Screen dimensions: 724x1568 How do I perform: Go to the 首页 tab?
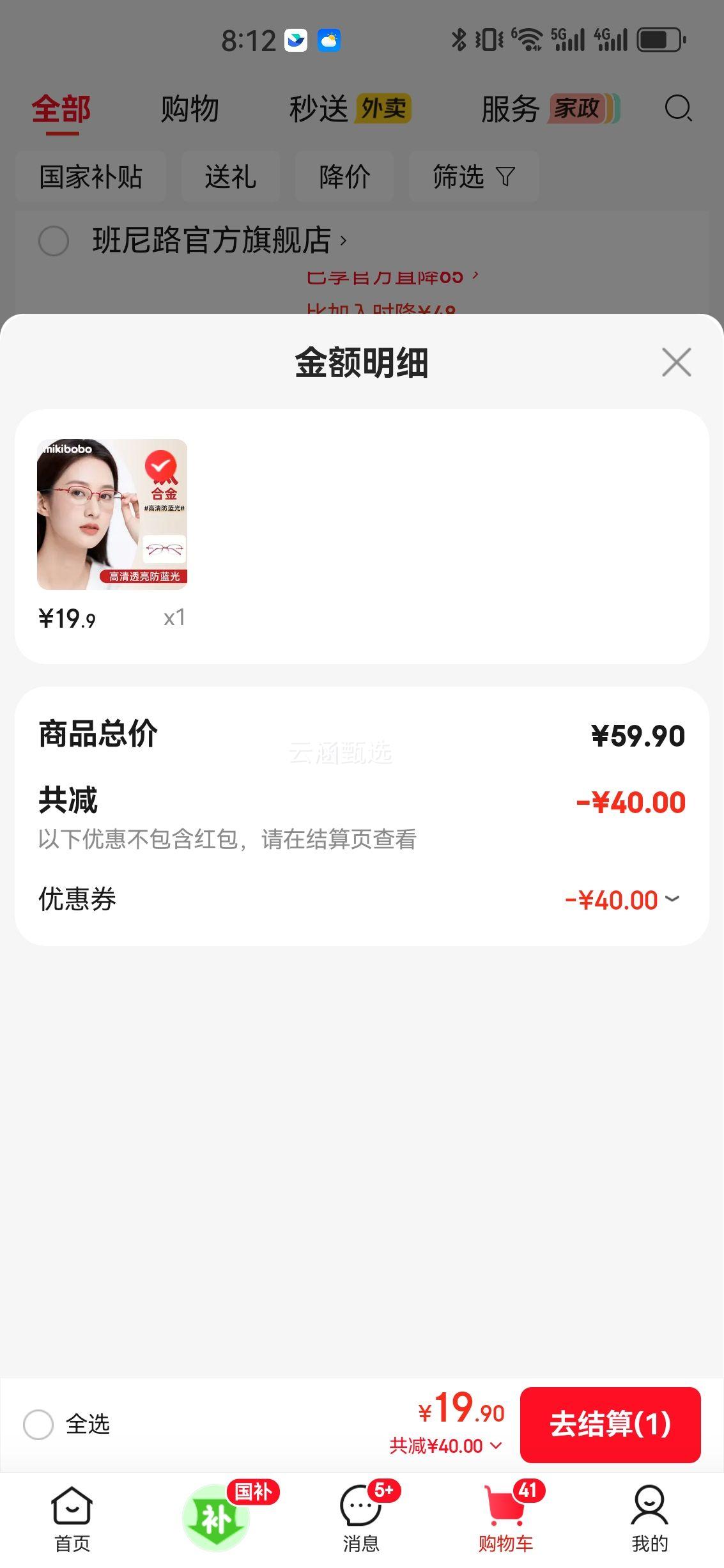(72, 1519)
